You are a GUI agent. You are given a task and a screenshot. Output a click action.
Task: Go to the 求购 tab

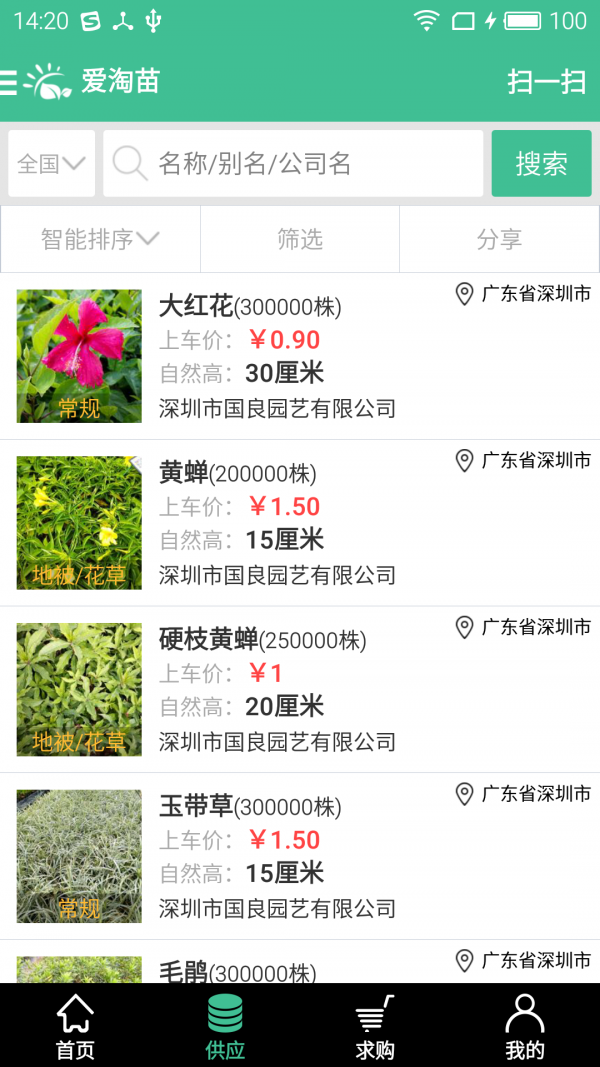pos(375,1027)
